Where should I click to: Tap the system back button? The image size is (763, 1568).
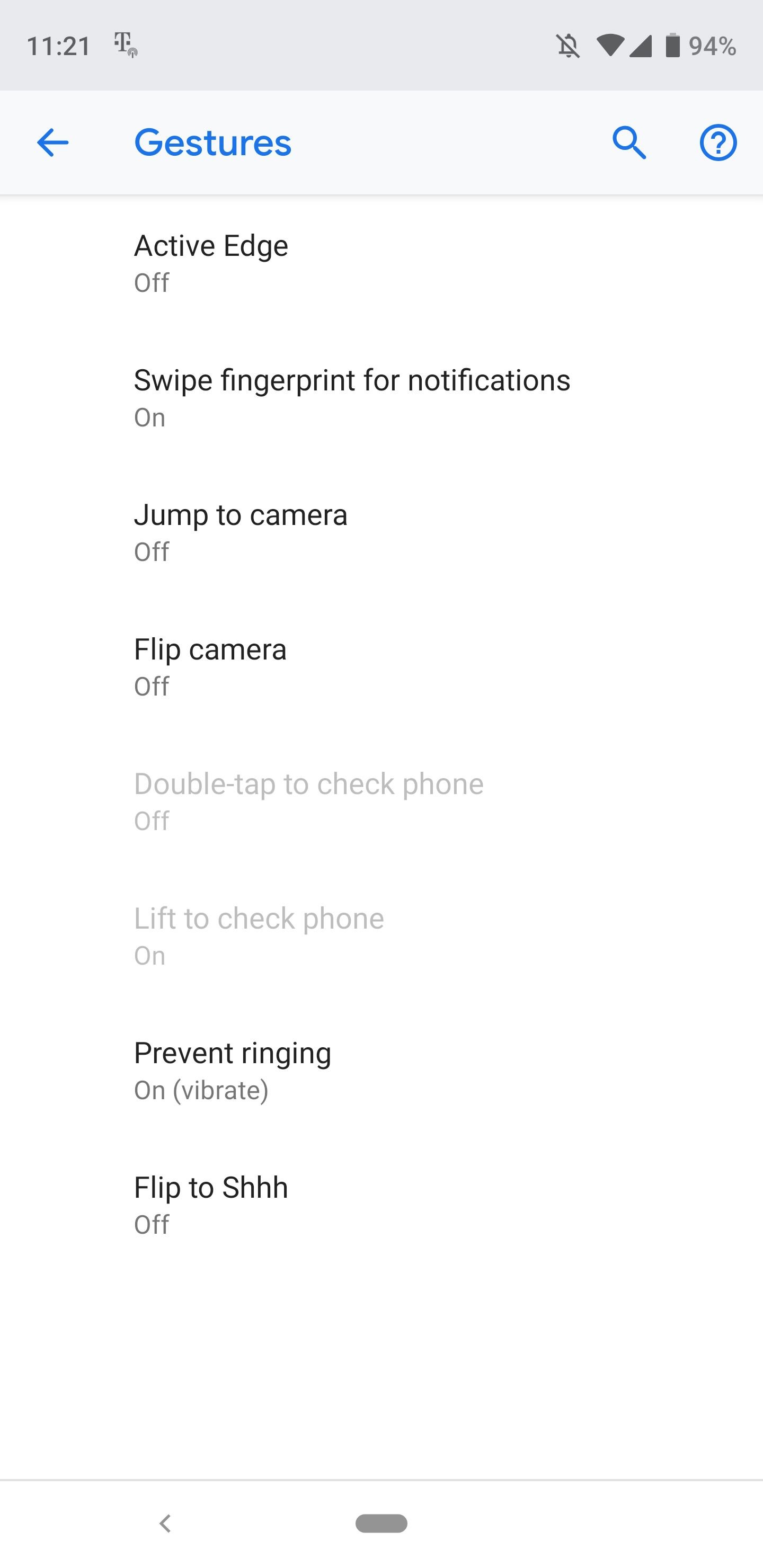[164, 1524]
